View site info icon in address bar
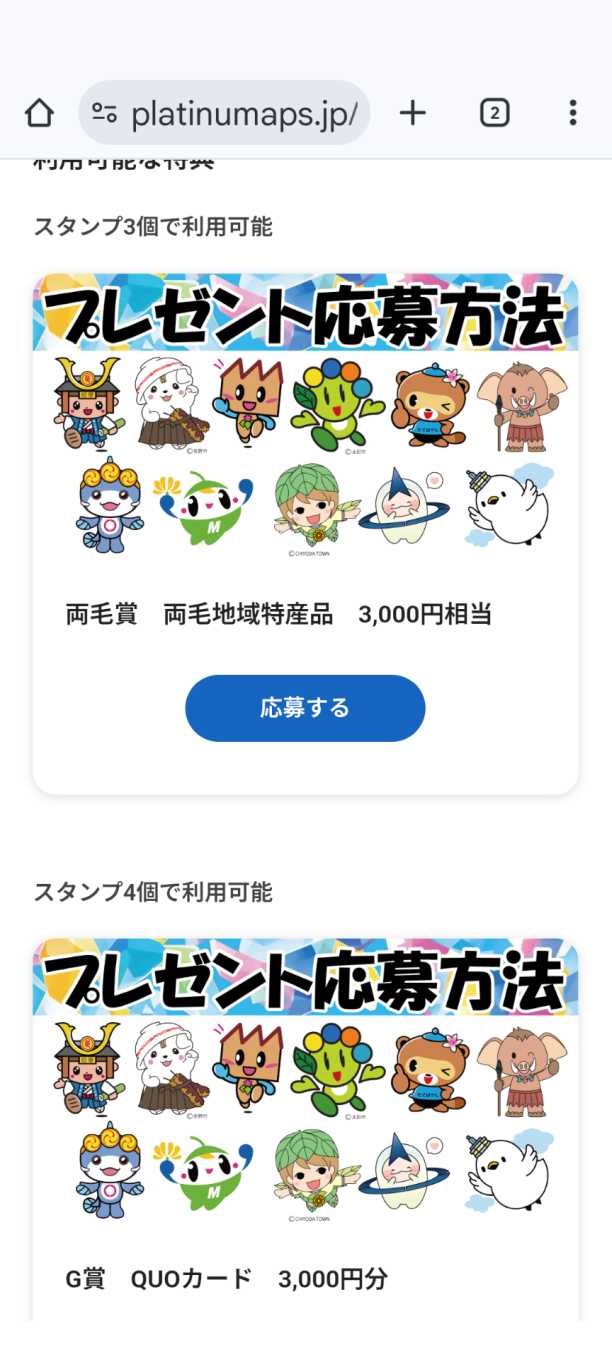 105,114
